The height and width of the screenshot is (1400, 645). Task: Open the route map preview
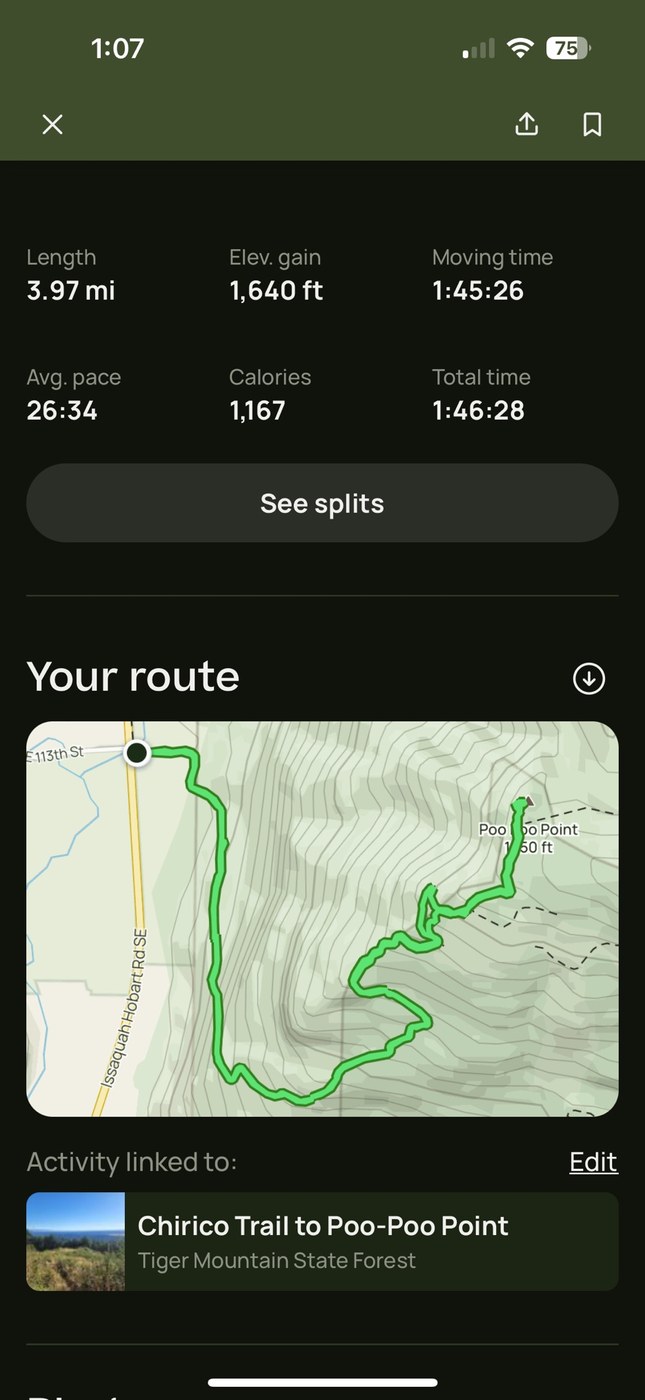coord(322,918)
